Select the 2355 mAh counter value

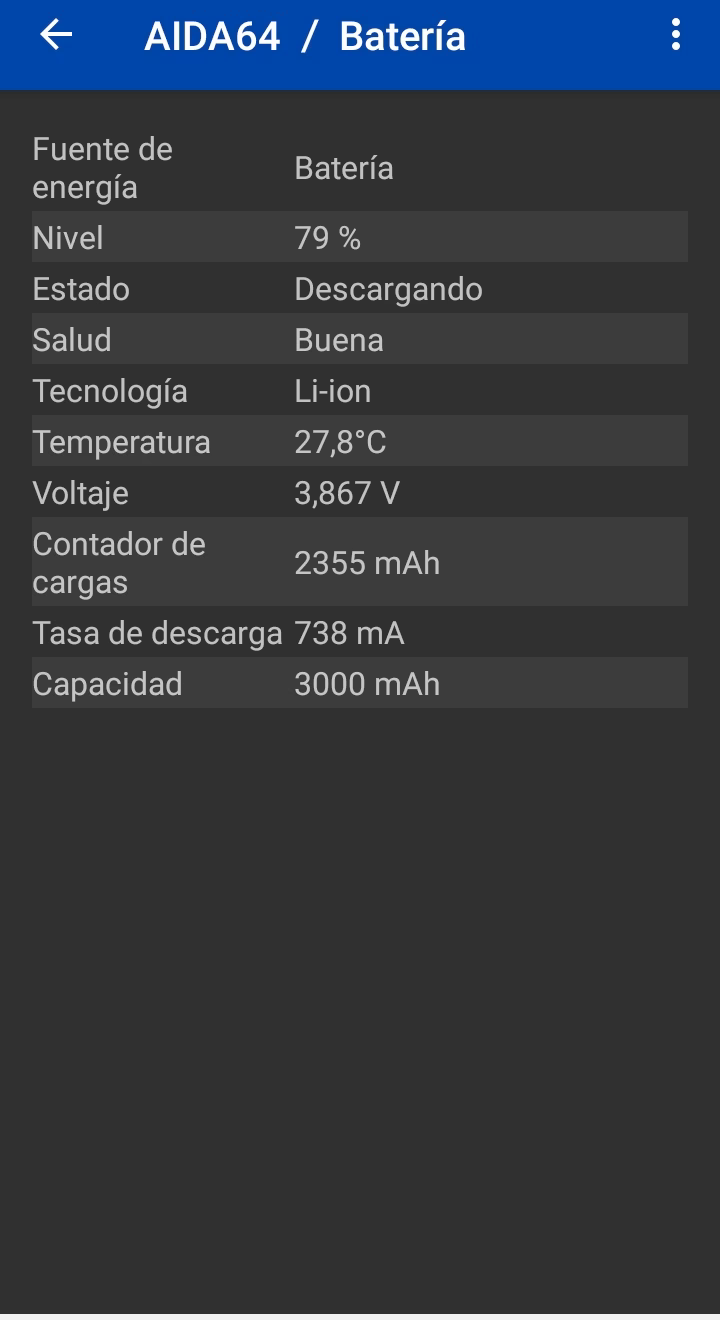pos(365,561)
